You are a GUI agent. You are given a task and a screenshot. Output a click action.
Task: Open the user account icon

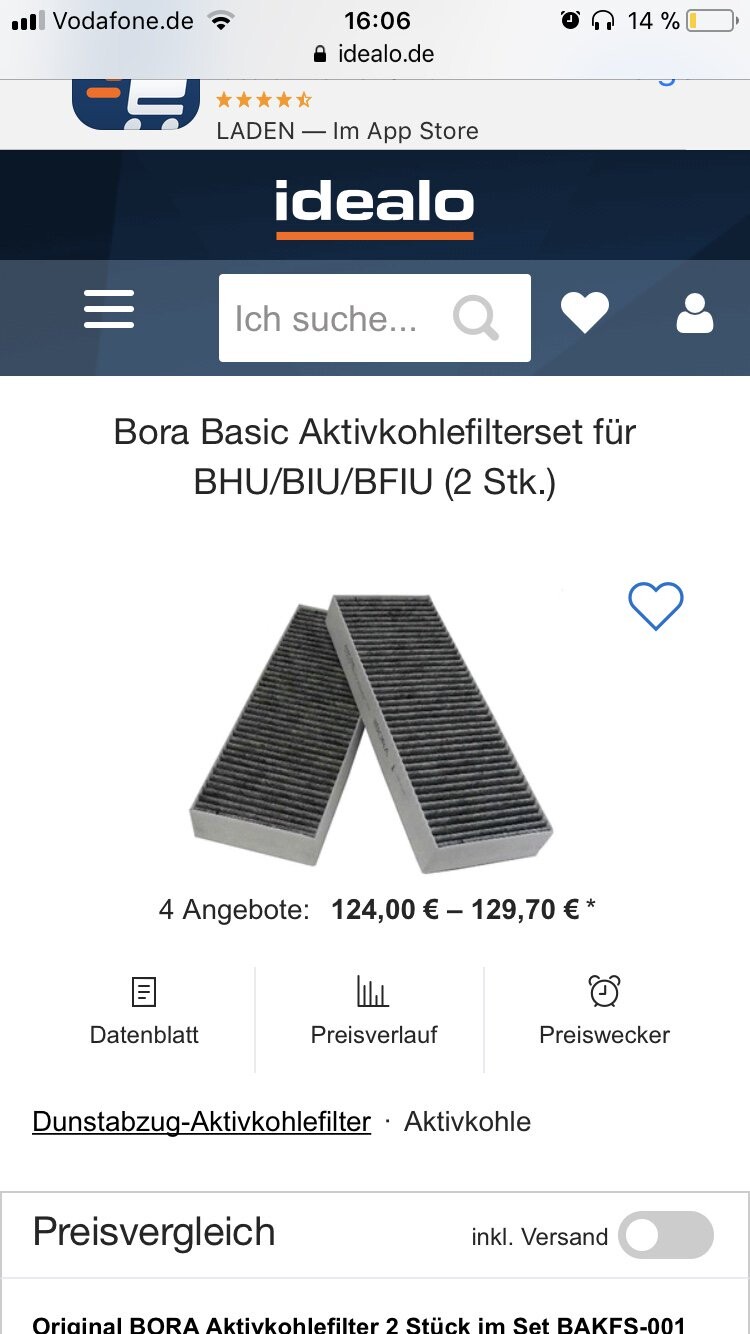tap(695, 313)
